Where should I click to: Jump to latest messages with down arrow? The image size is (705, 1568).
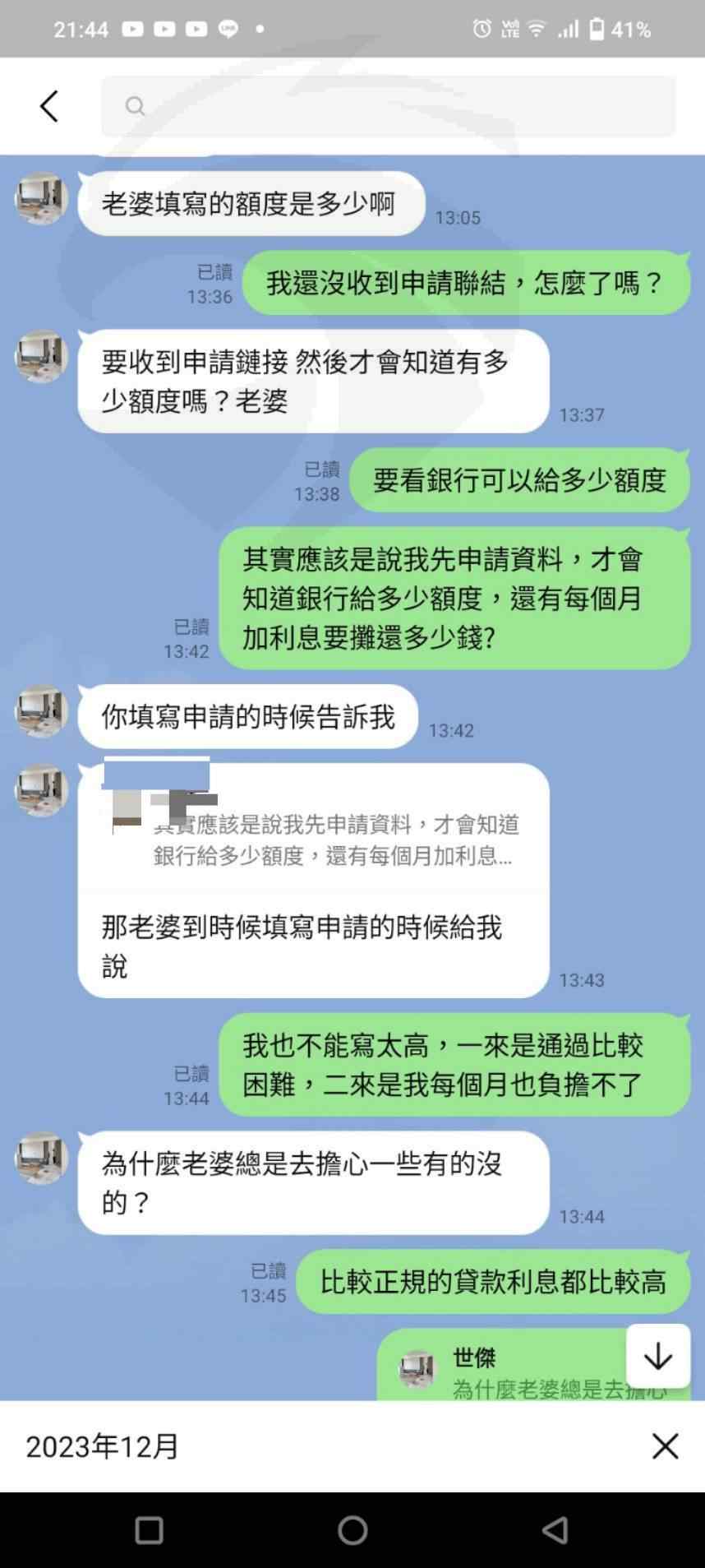tap(658, 1356)
